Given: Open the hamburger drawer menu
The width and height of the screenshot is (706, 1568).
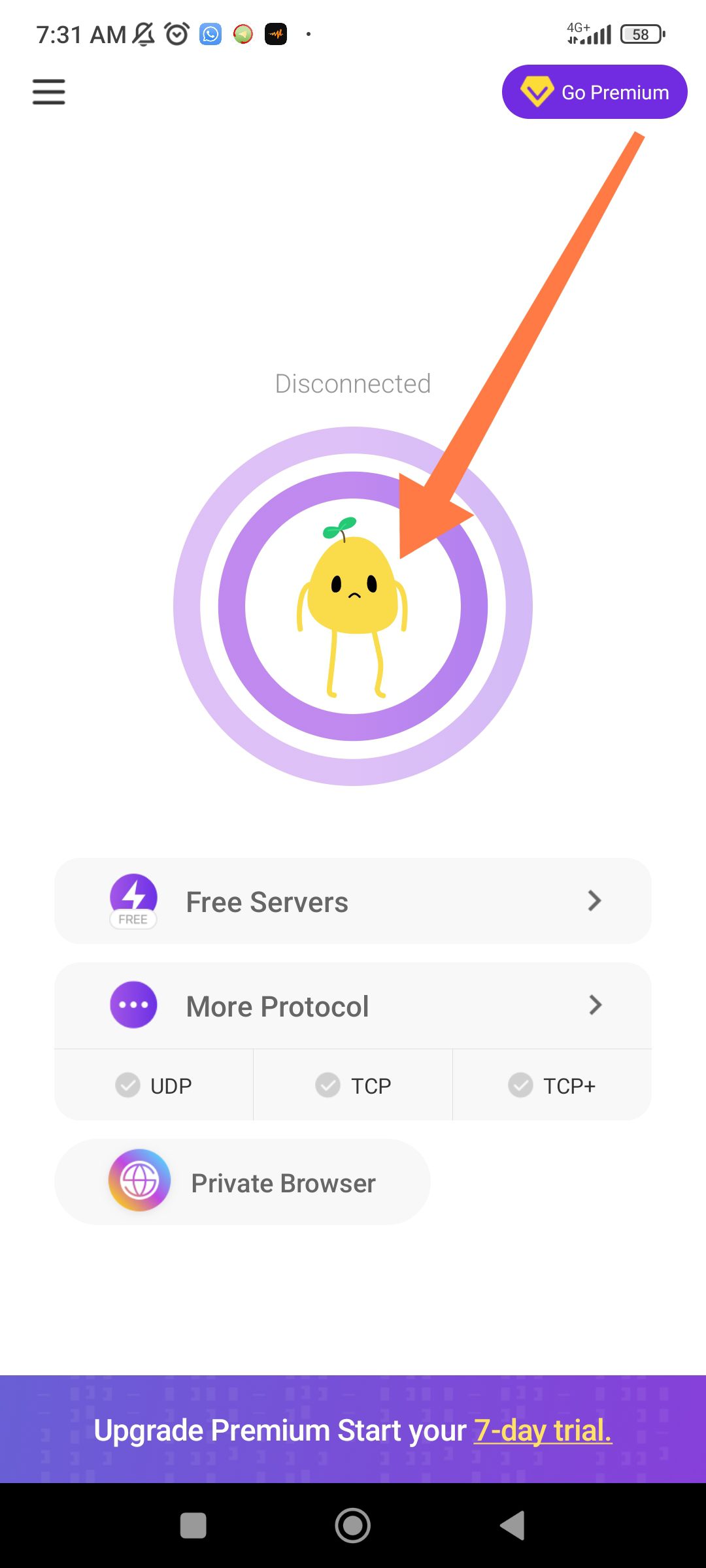Looking at the screenshot, I should pos(49,91).
